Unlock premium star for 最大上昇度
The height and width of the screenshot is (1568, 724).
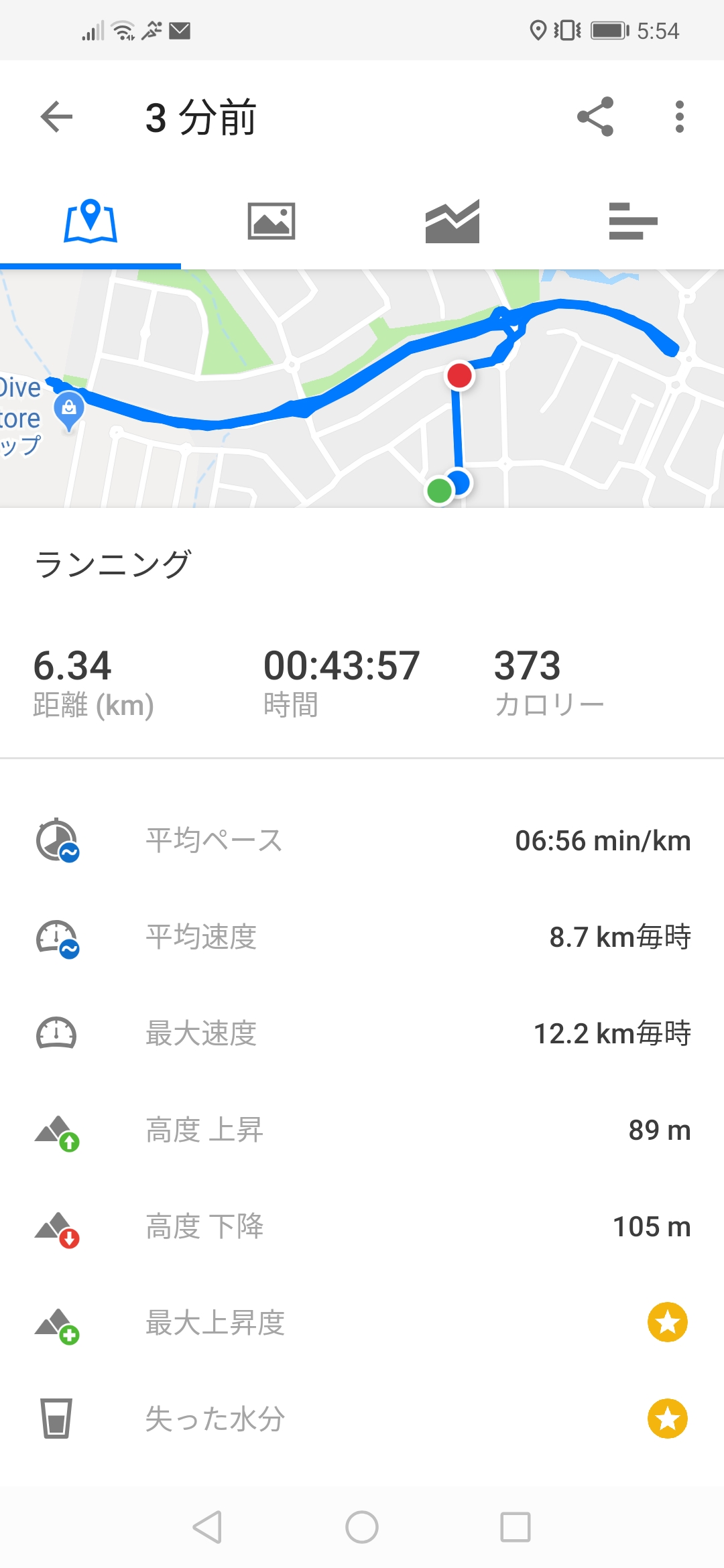667,1323
